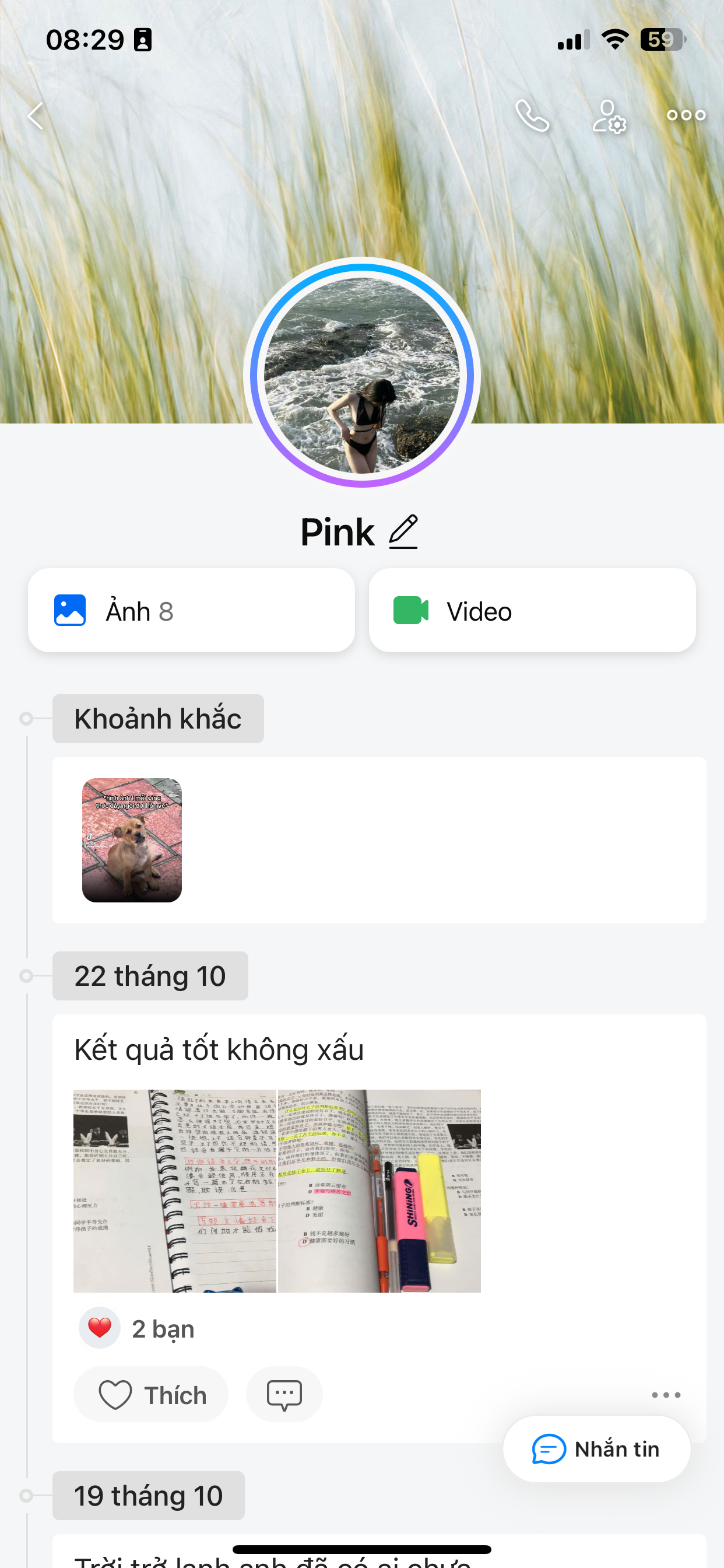Go back from Pink's profile

tap(36, 116)
